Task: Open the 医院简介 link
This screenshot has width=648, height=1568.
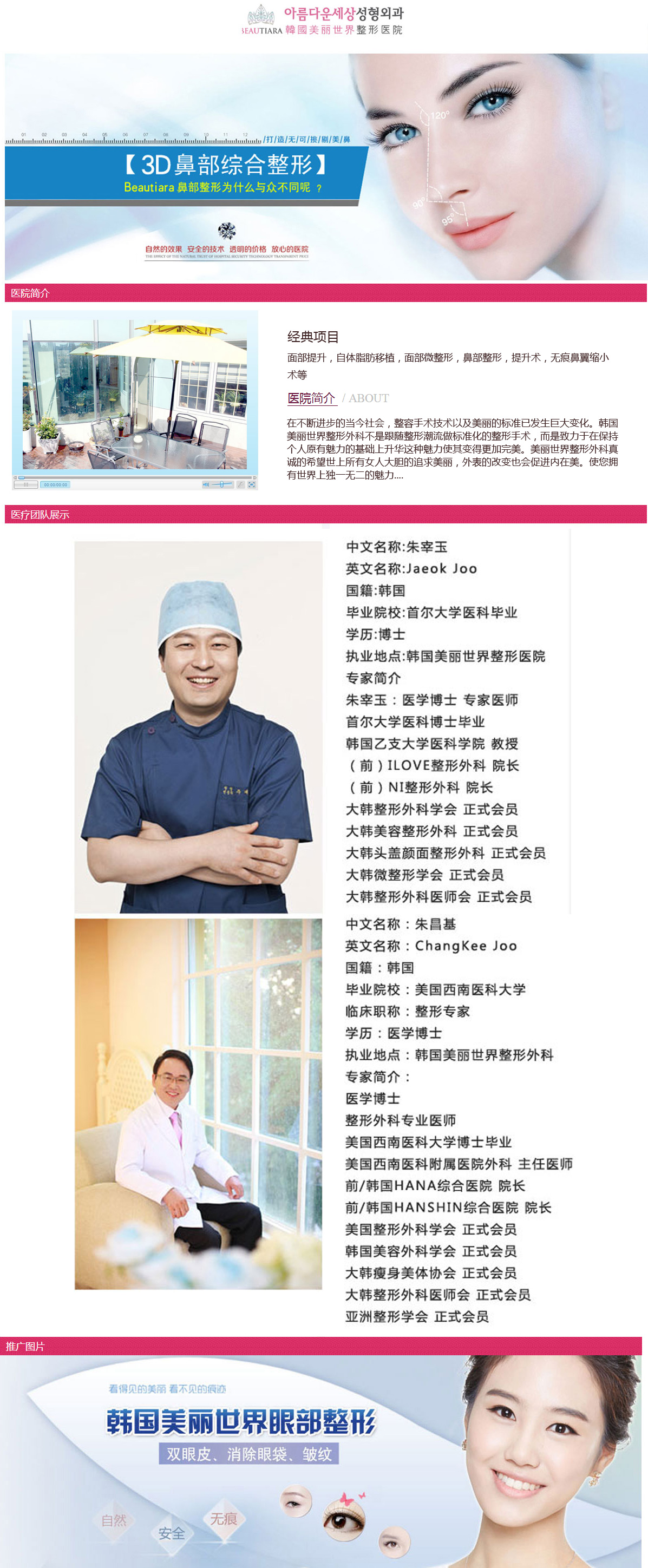Action: (x=311, y=398)
